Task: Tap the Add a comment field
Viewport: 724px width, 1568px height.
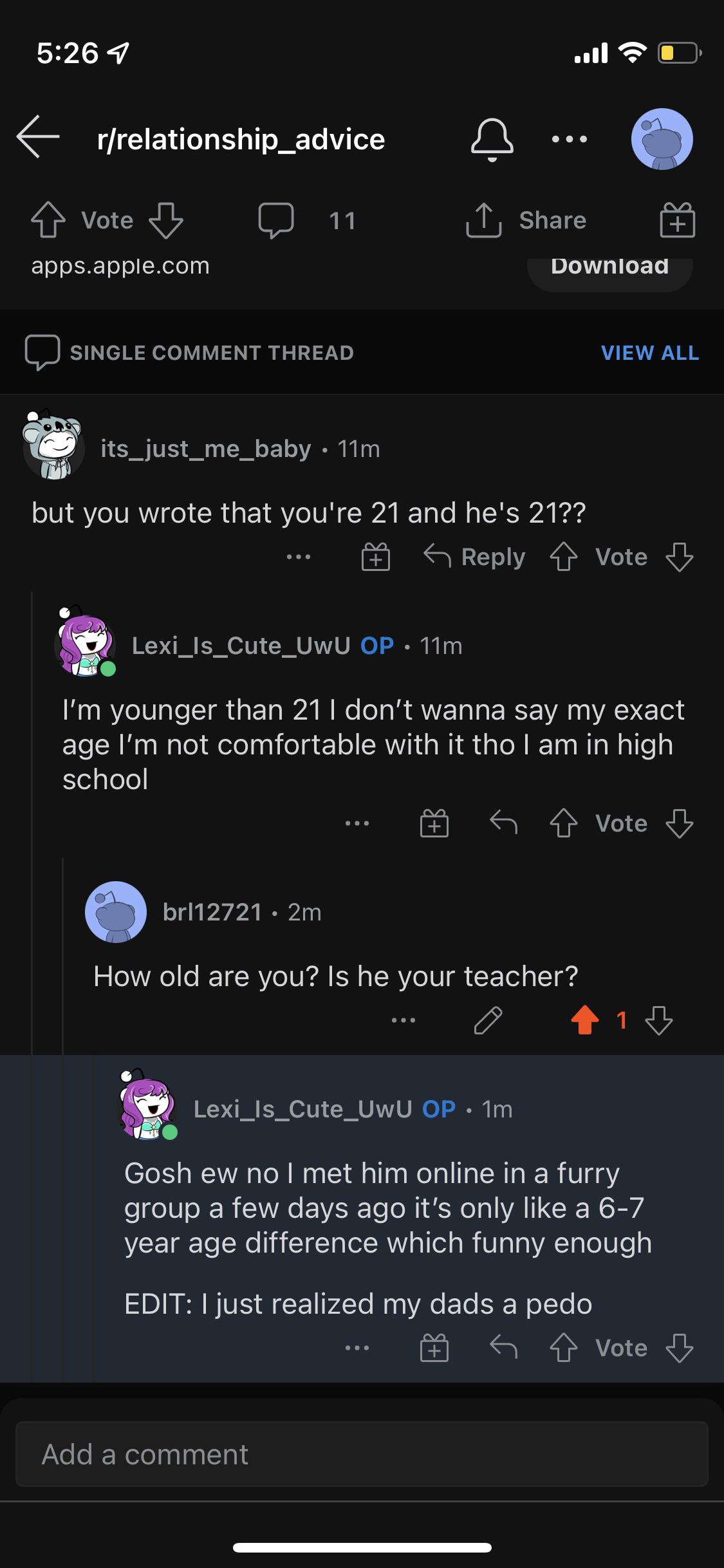Action: point(362,1455)
